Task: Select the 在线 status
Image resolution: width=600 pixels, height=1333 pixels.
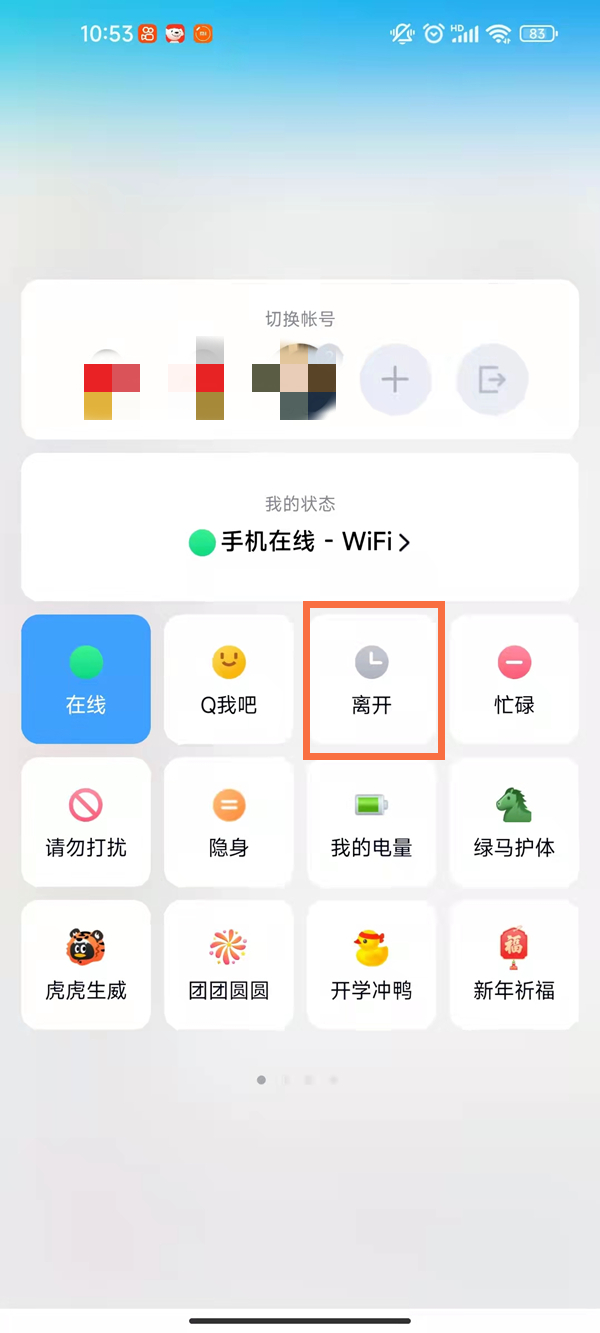Action: [86, 680]
